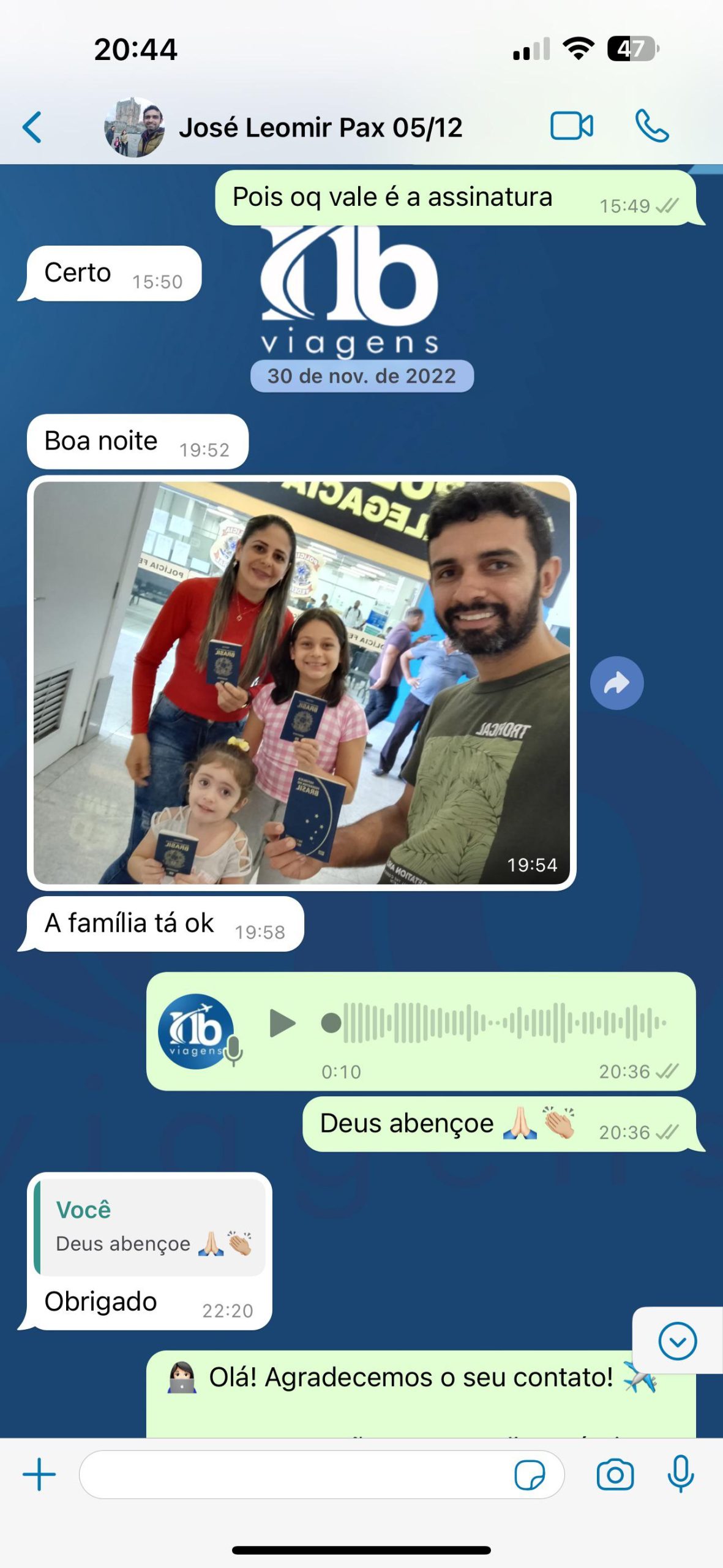This screenshot has height=1568, width=723.
Task: Open the camera to take a photo
Action: click(x=615, y=1475)
